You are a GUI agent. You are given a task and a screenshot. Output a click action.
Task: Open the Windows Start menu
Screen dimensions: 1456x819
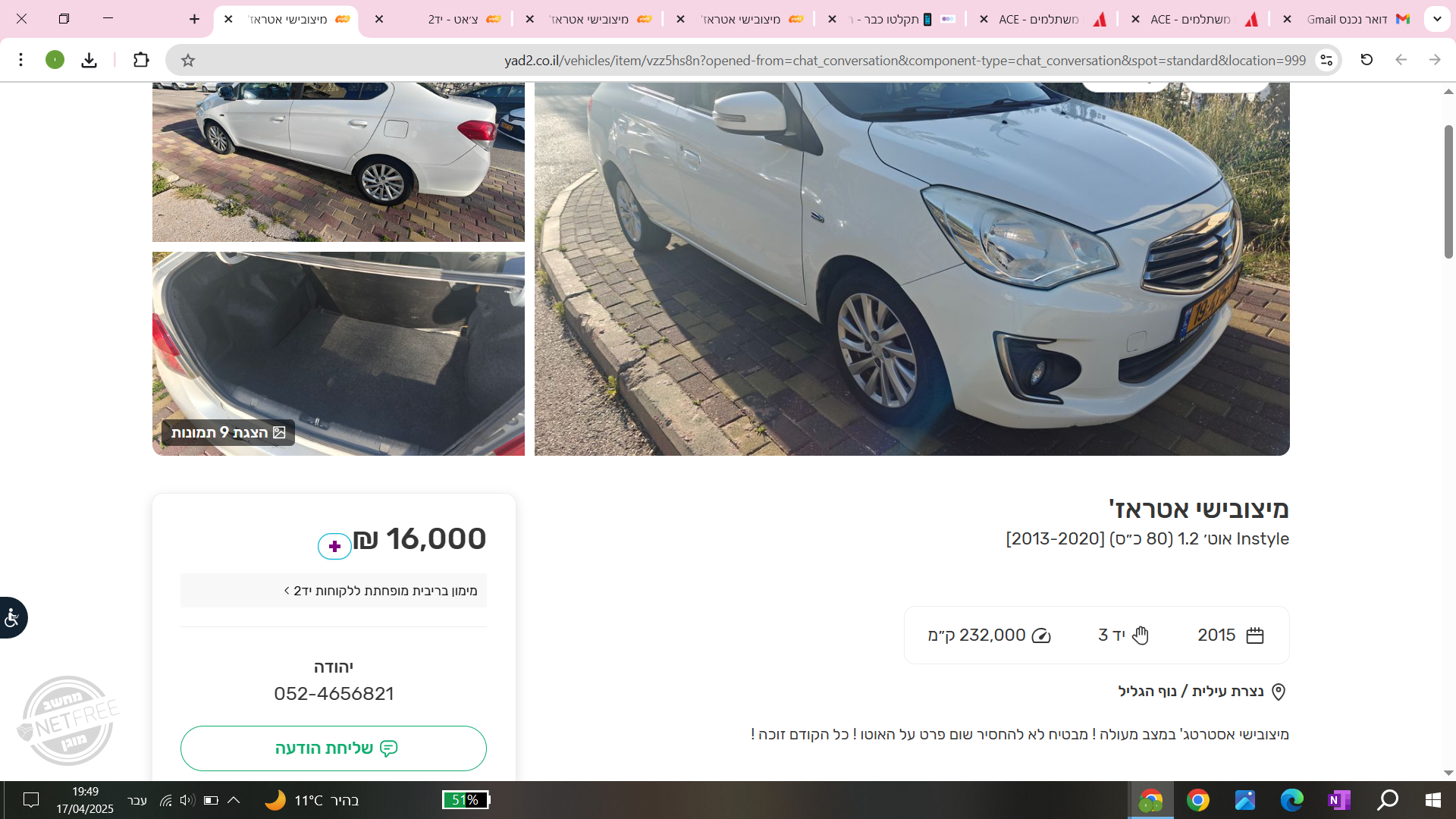pos(1432,800)
